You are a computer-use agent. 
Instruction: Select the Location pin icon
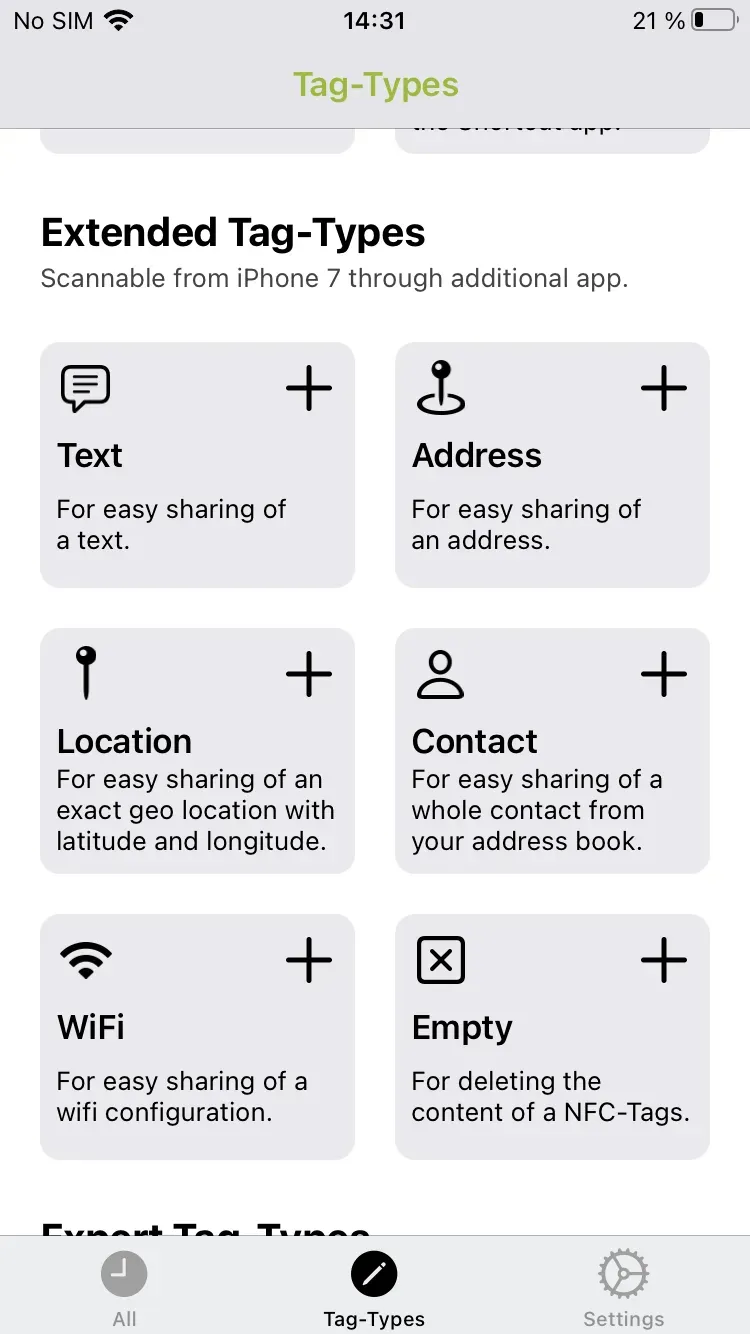click(x=85, y=673)
